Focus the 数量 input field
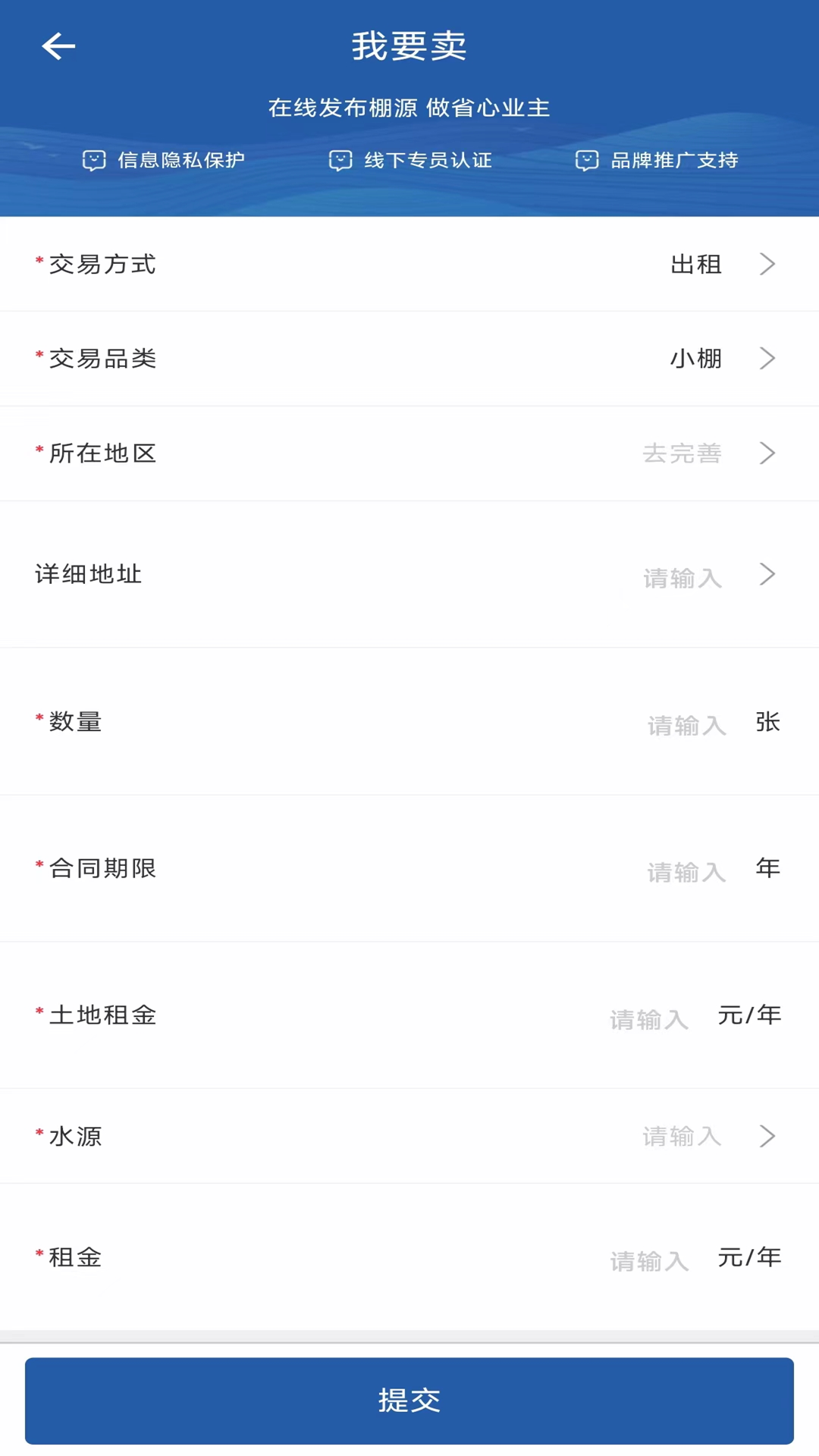Image resolution: width=819 pixels, height=1456 pixels. pos(686,725)
